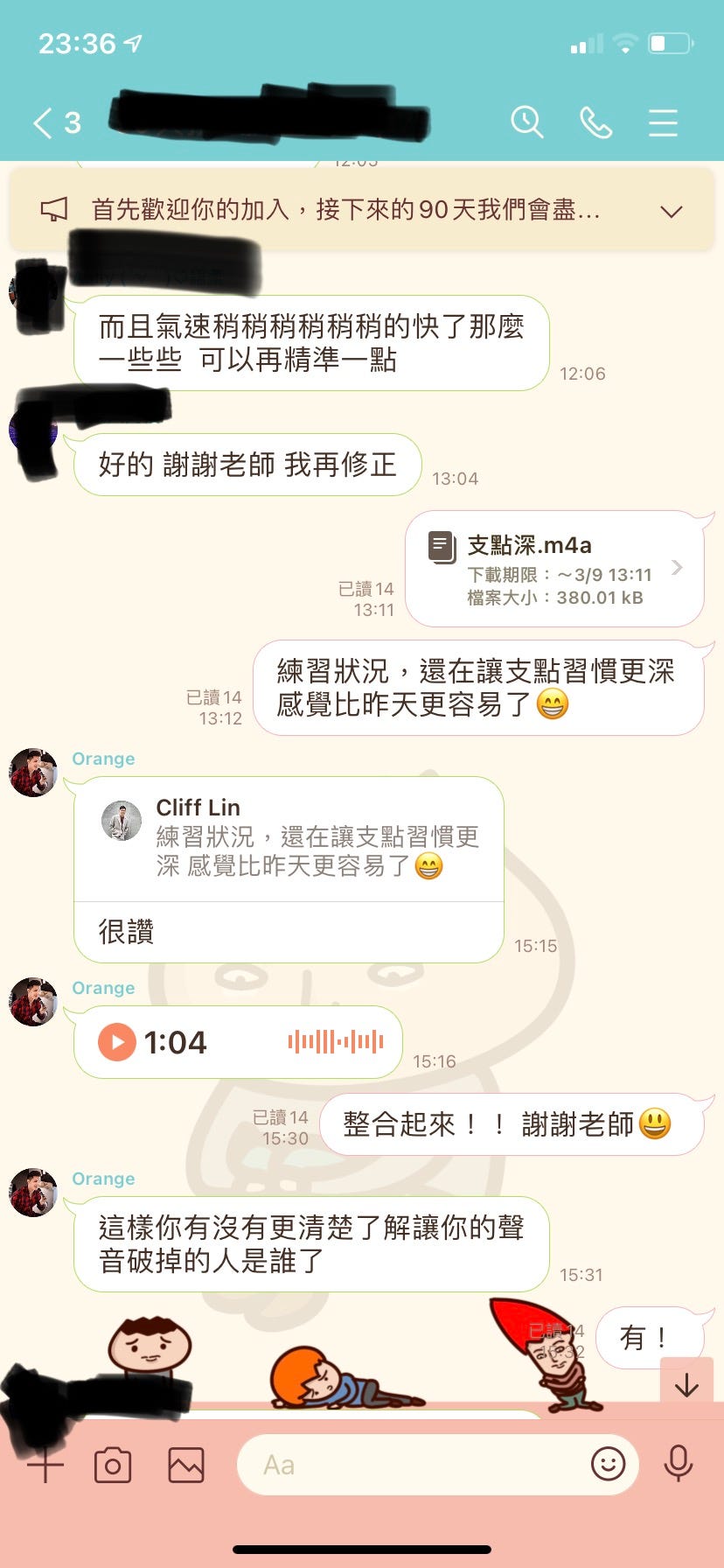
Task: Open the plus attachment menu
Action: (x=45, y=1465)
